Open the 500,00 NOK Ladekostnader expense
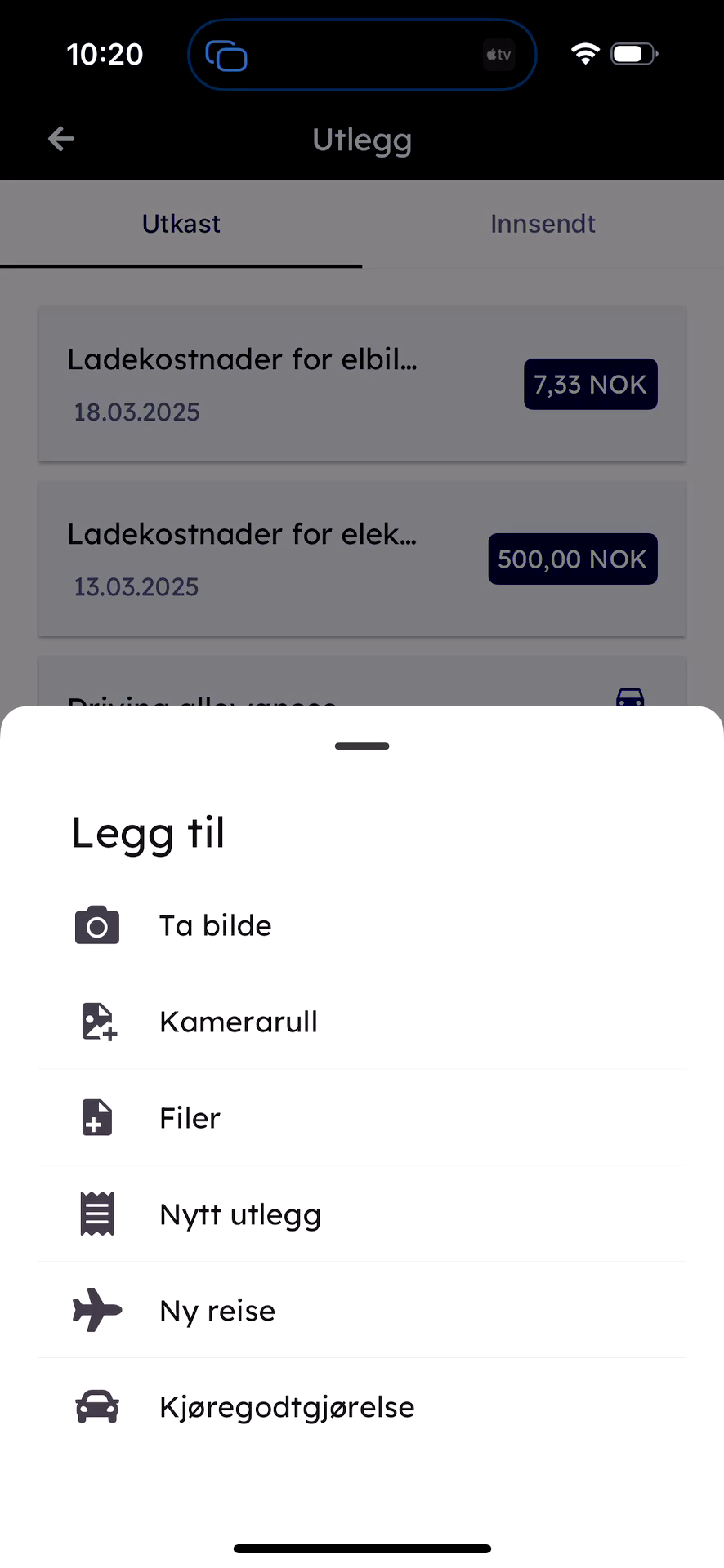This screenshot has height=1568, width=724. click(x=361, y=559)
